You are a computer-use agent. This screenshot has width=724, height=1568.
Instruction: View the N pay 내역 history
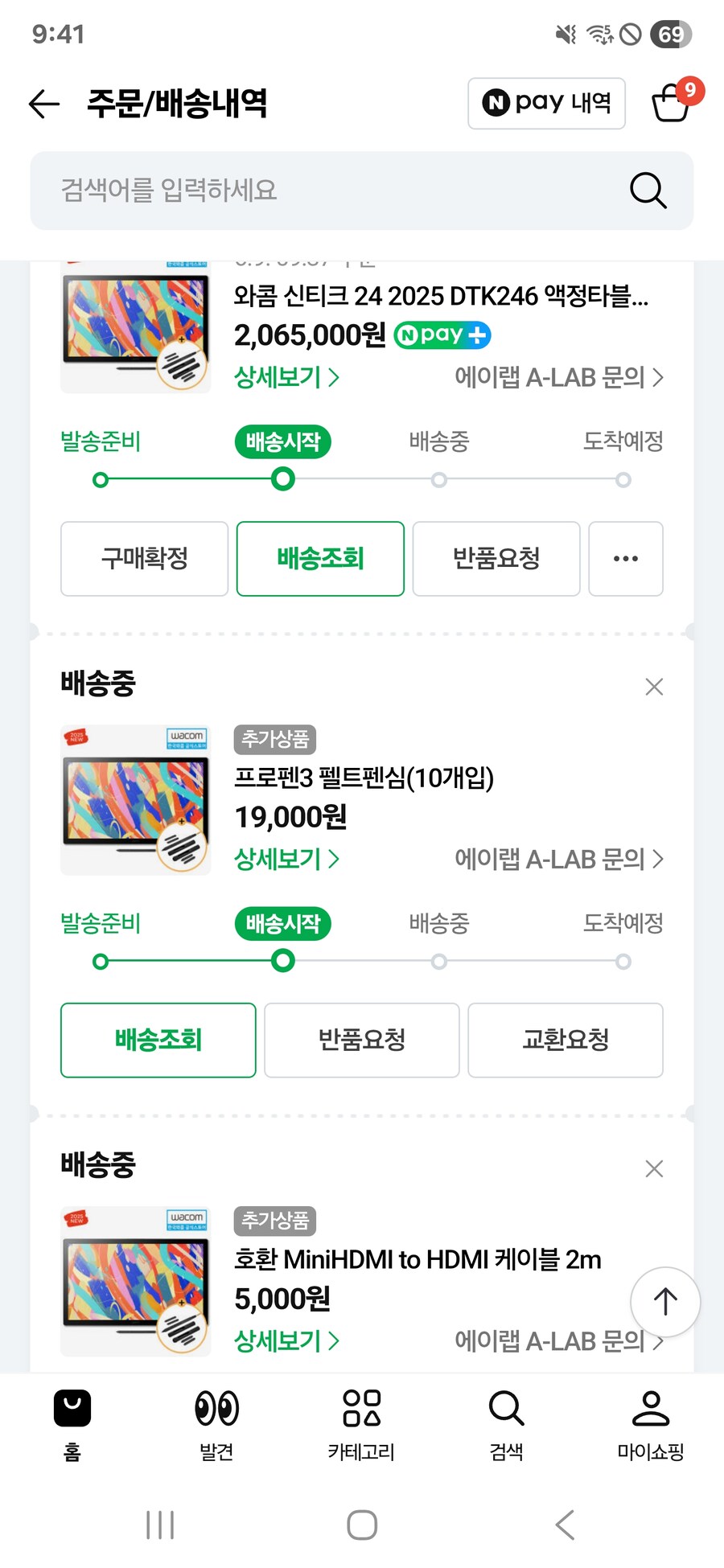coord(546,102)
